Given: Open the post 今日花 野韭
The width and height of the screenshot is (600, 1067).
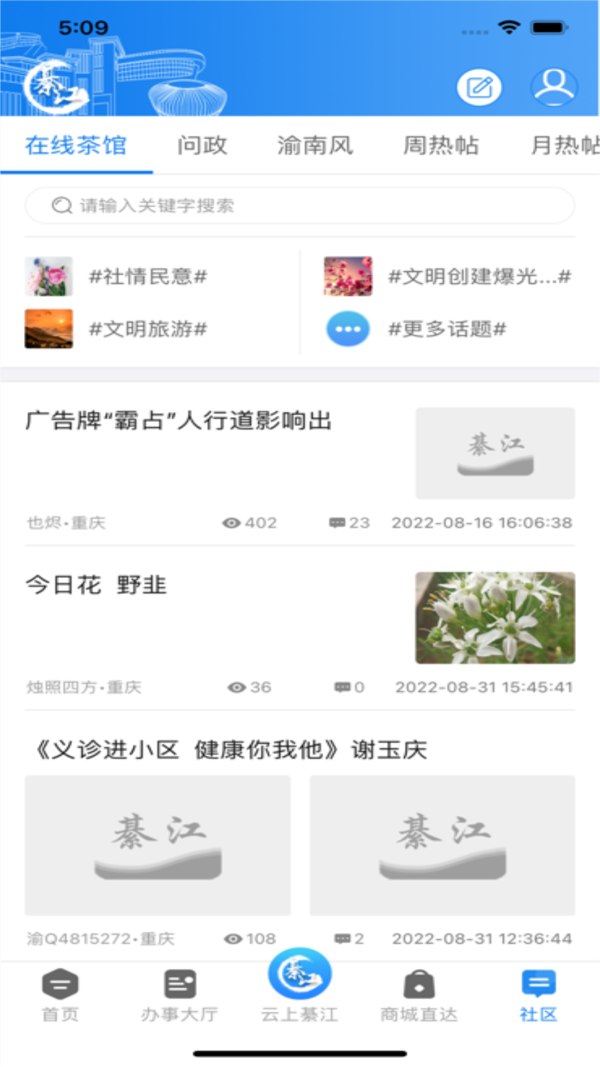Looking at the screenshot, I should pyautogui.click(x=96, y=585).
